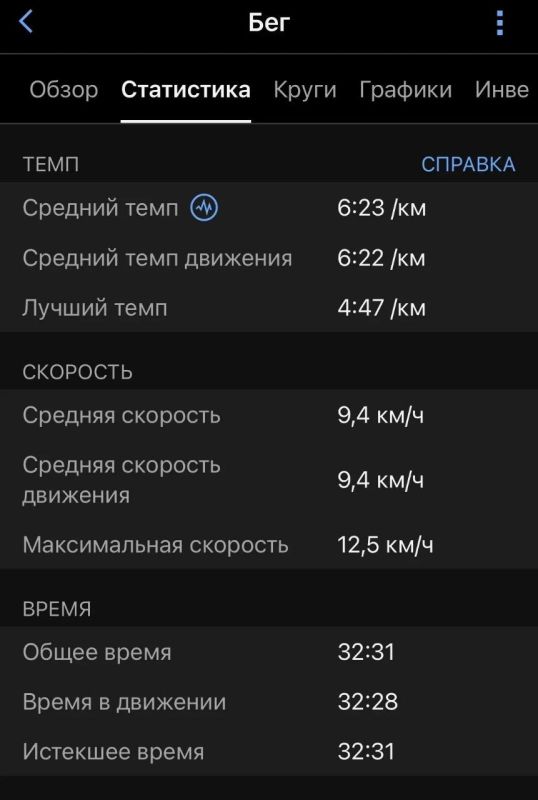Switch to the Обзор tab

[x=63, y=90]
